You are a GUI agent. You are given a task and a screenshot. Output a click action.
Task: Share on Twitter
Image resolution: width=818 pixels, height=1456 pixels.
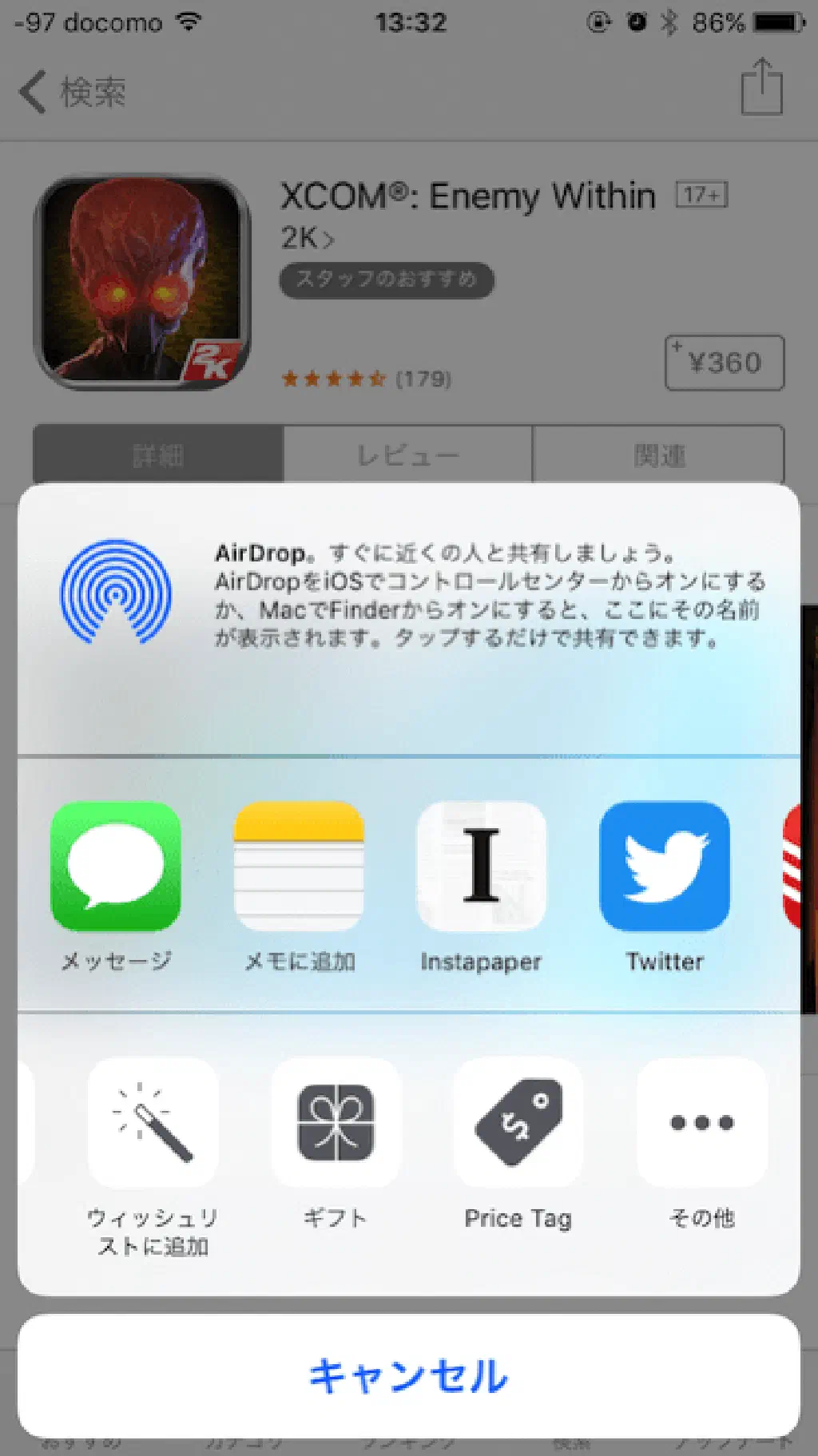(x=664, y=867)
